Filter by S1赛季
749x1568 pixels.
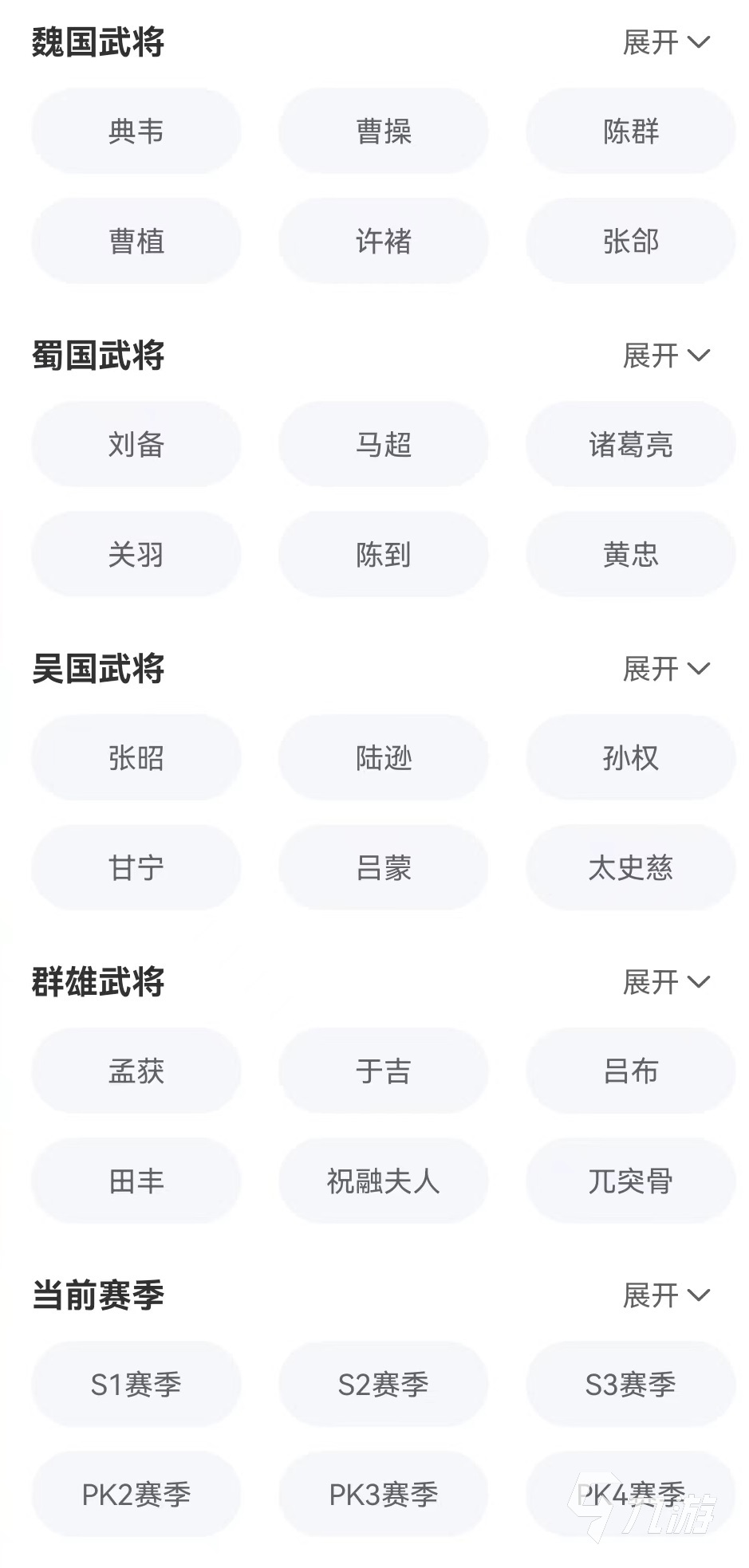click(136, 1385)
